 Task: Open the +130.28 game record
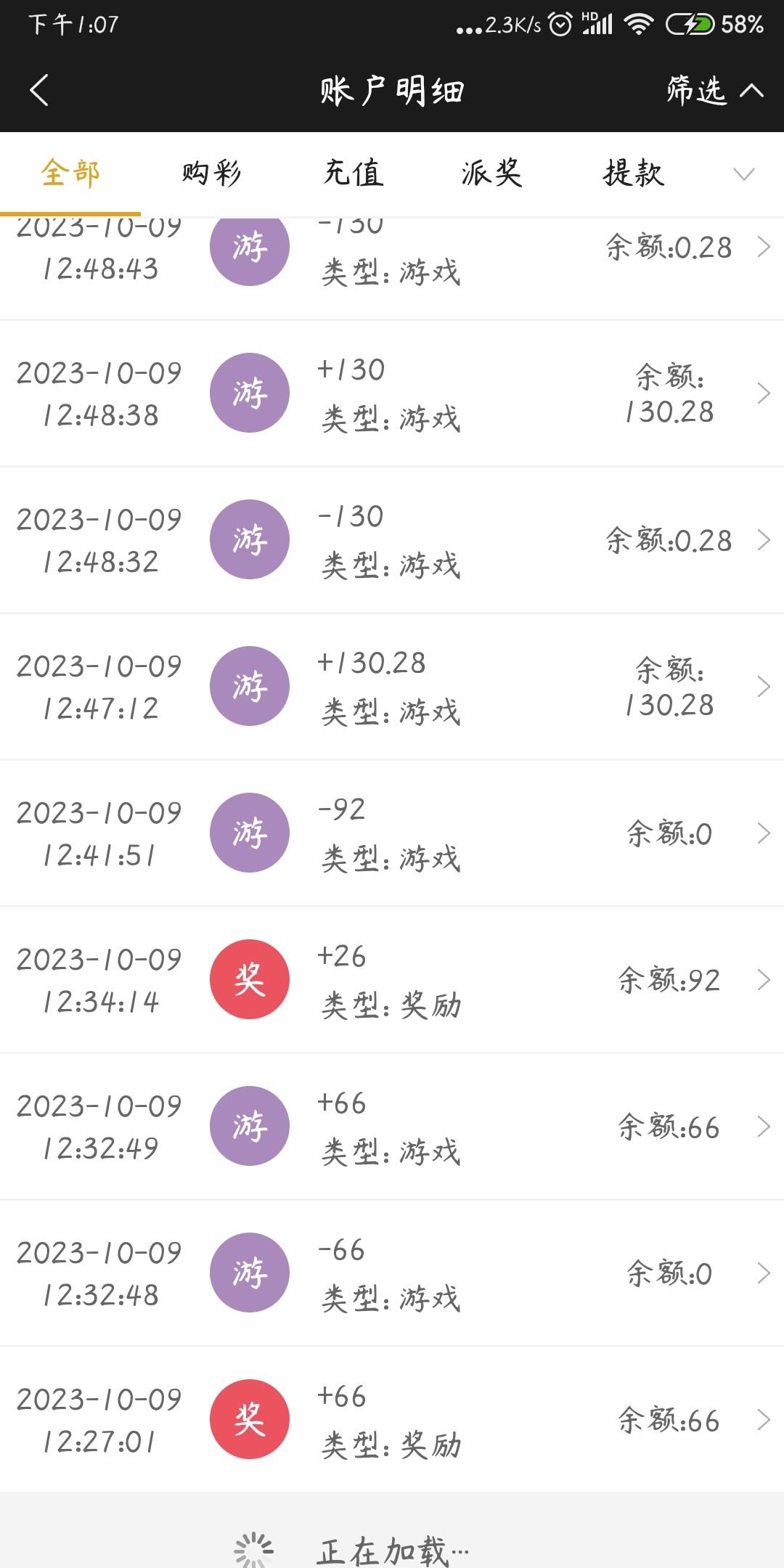coord(392,687)
